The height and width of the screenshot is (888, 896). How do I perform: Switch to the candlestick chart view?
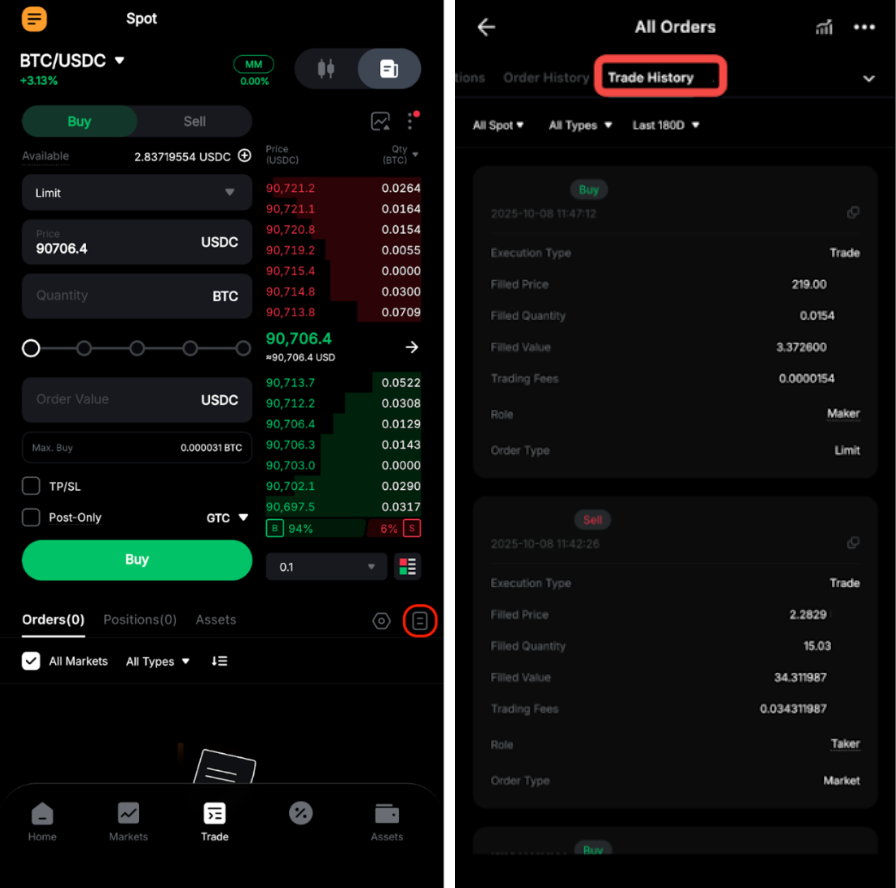tap(325, 69)
